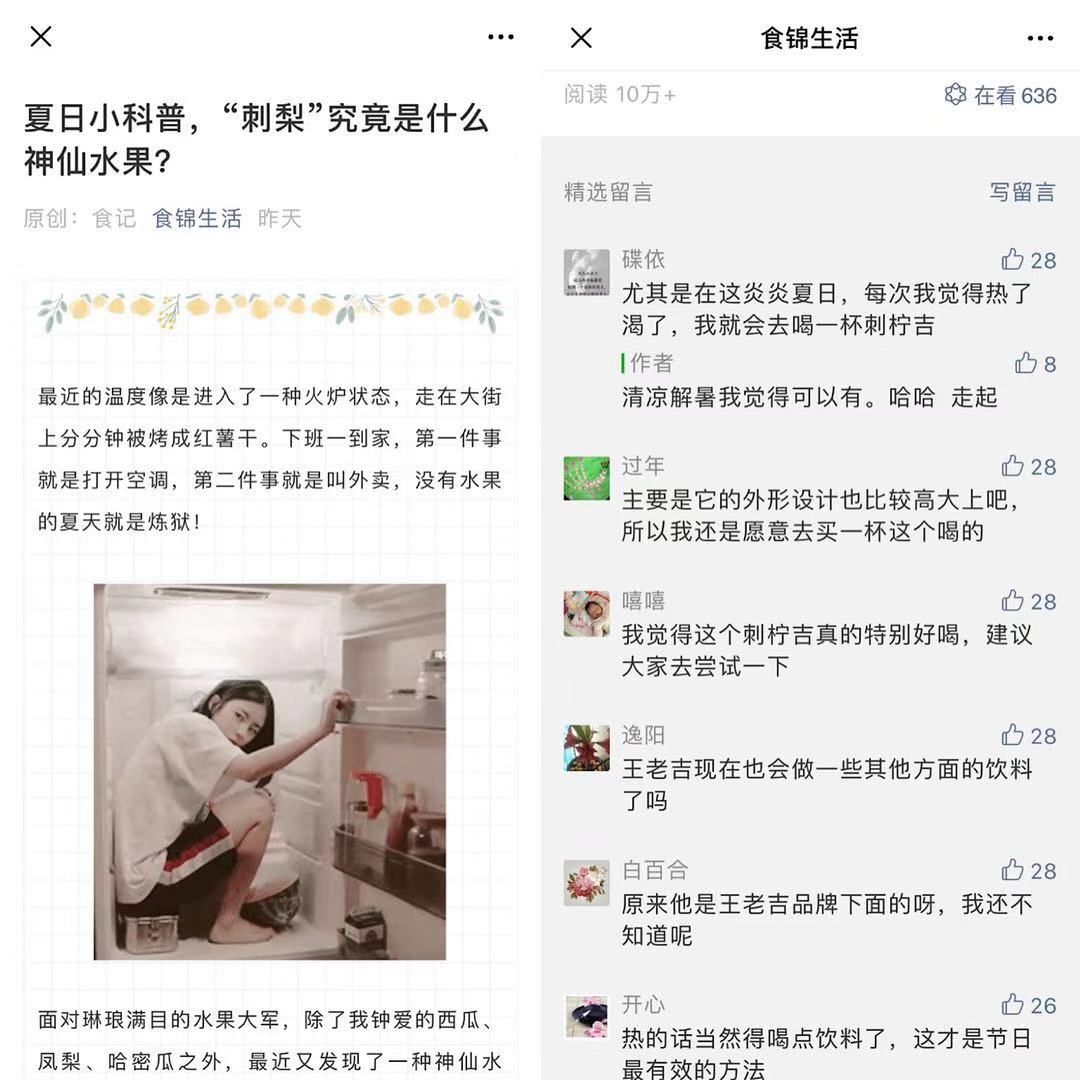Like 碟依's comment
The image size is (1080, 1080).
(1014, 260)
